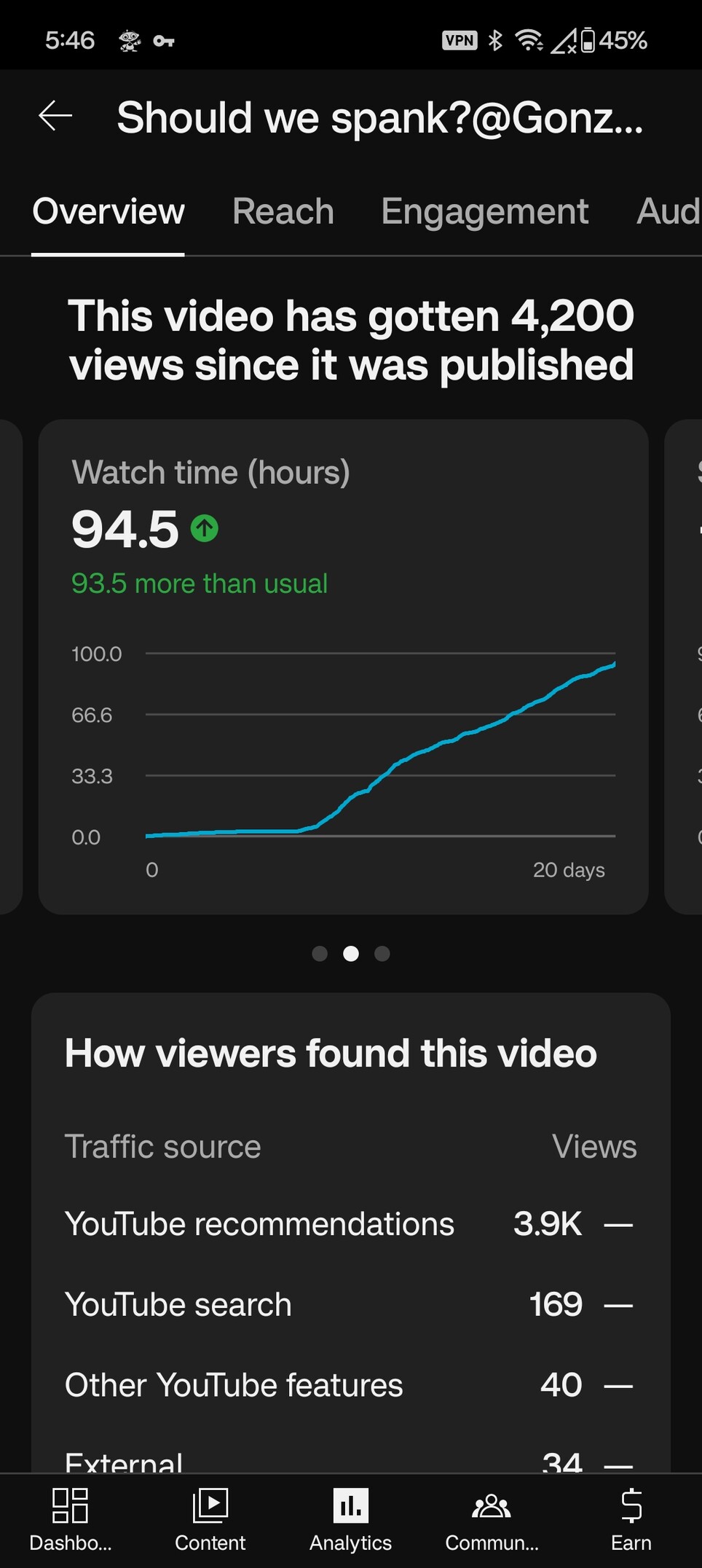
Task: Go to the Dashboard tab
Action: (x=71, y=1520)
